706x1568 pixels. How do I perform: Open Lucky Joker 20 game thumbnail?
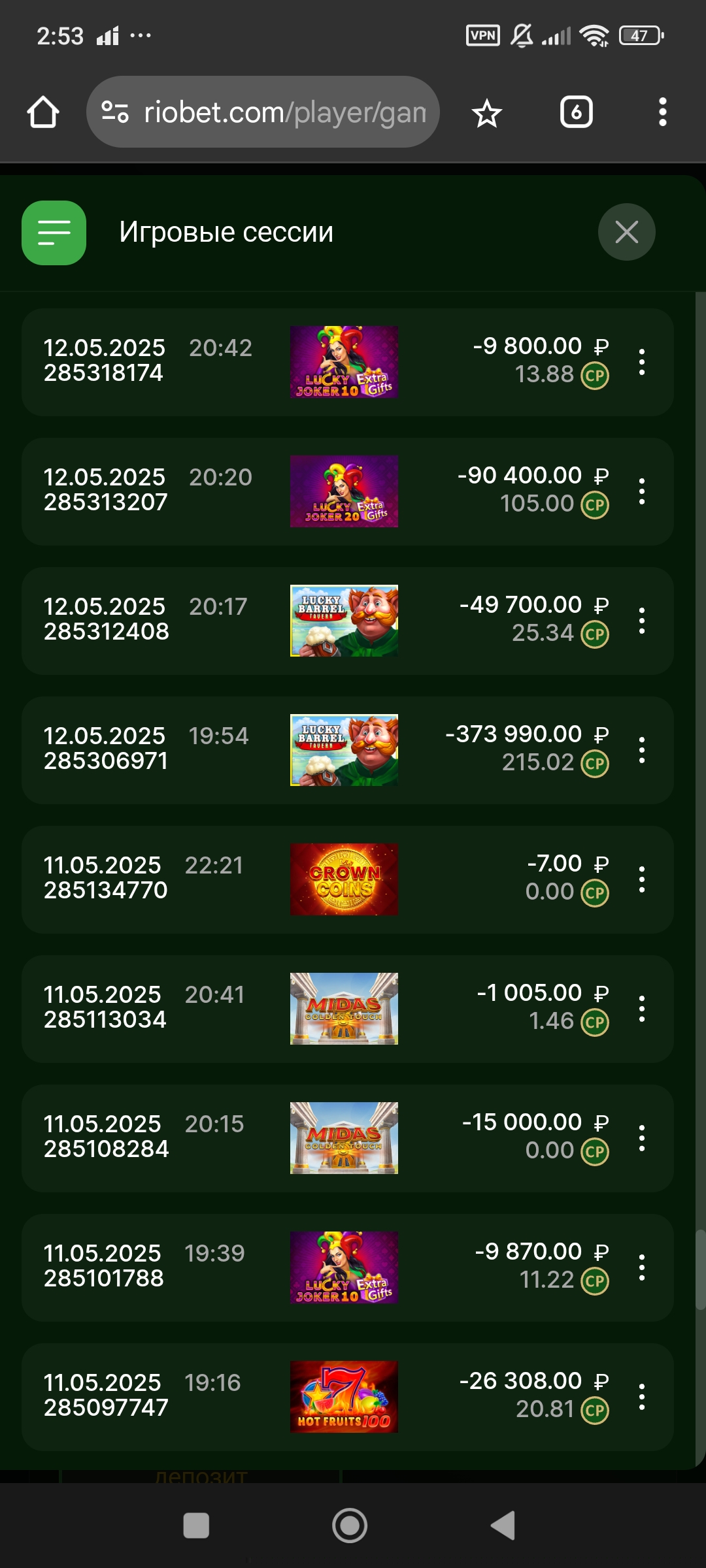pyautogui.click(x=344, y=491)
